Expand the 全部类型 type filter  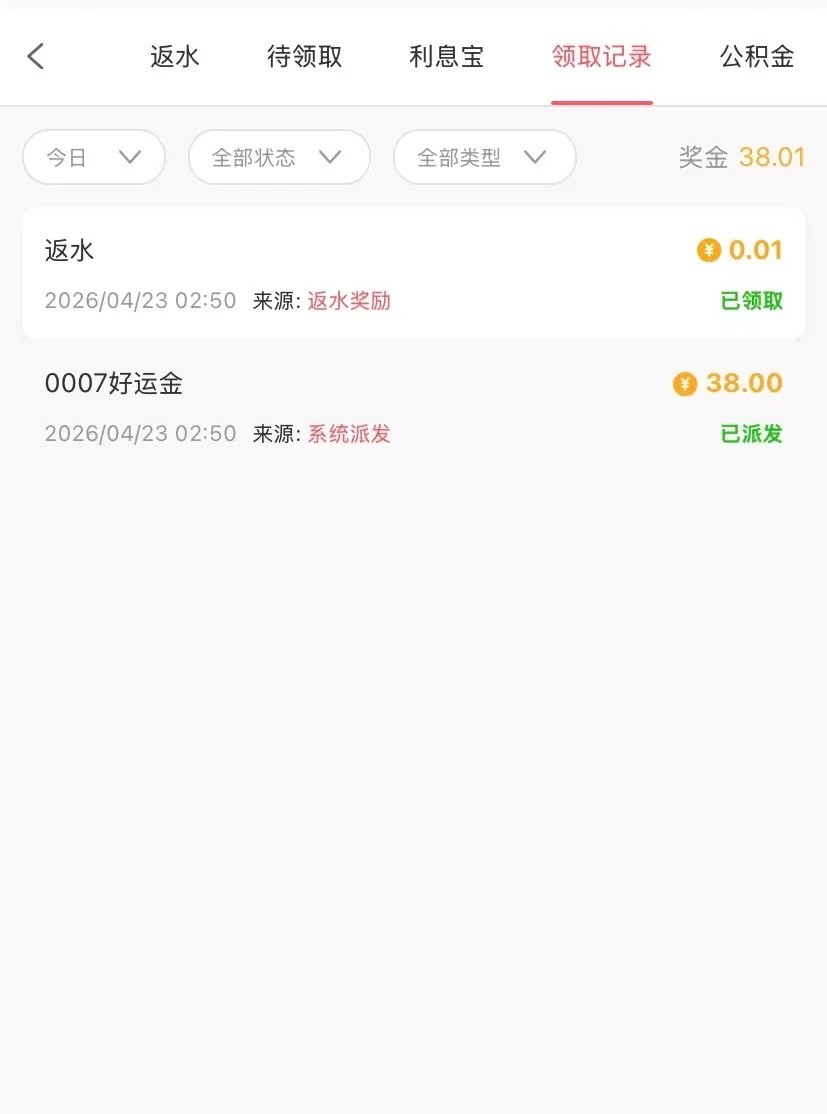point(484,157)
